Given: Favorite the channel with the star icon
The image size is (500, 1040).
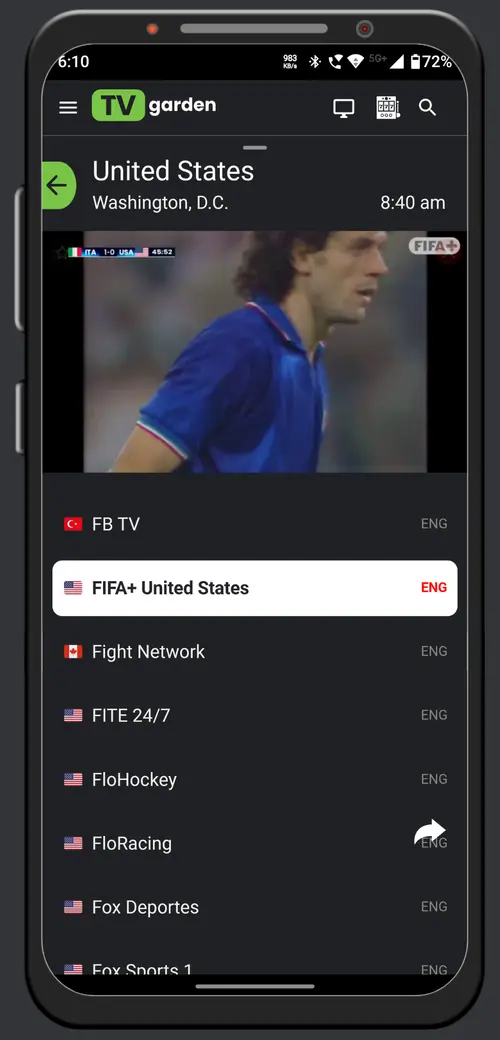Looking at the screenshot, I should pyautogui.click(x=62, y=252).
